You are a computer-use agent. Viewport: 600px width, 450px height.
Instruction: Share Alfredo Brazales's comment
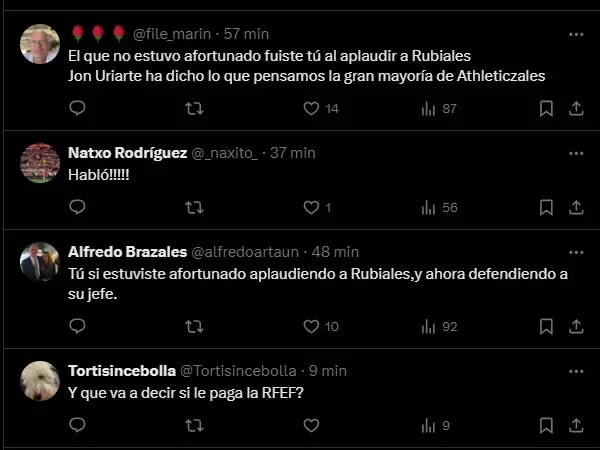click(576, 326)
